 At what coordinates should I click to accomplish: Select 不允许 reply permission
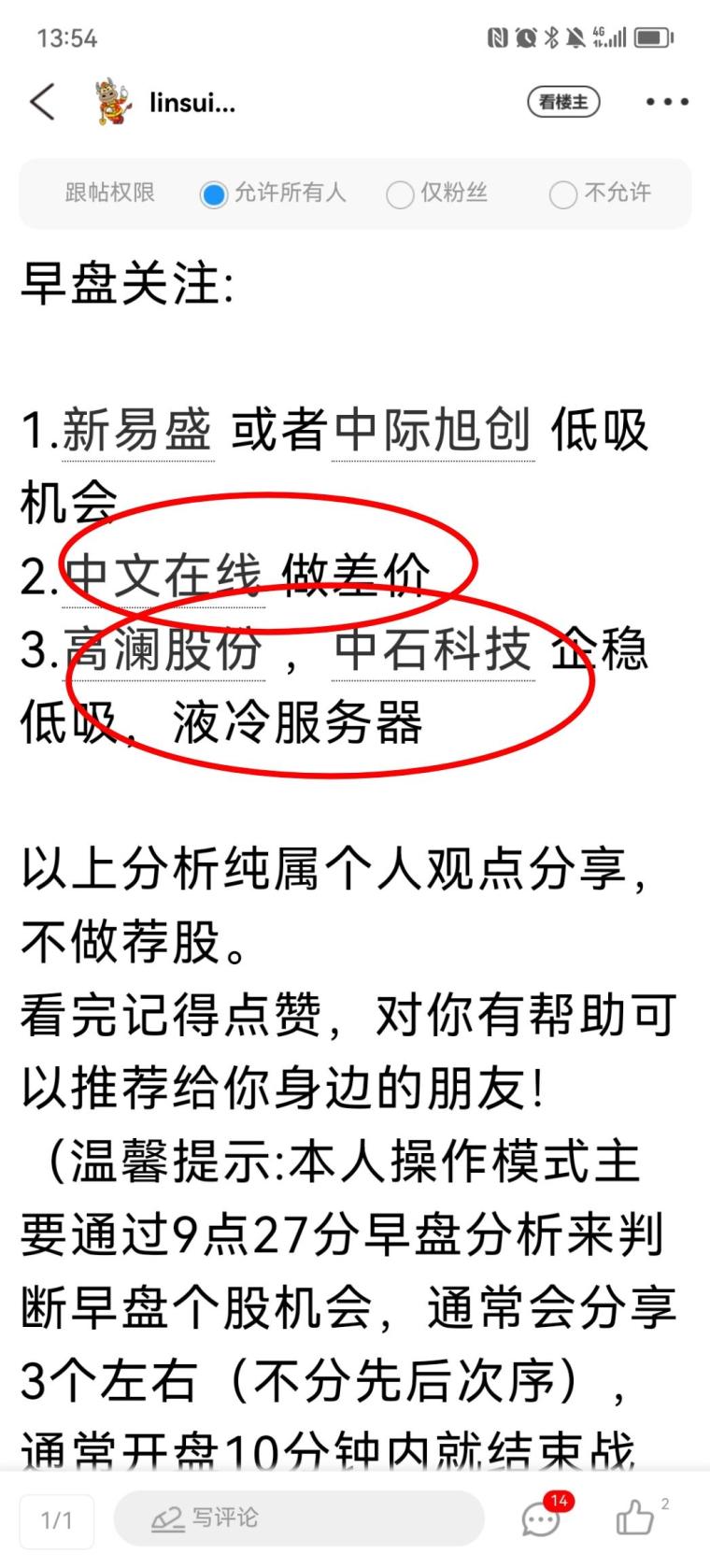[x=563, y=194]
